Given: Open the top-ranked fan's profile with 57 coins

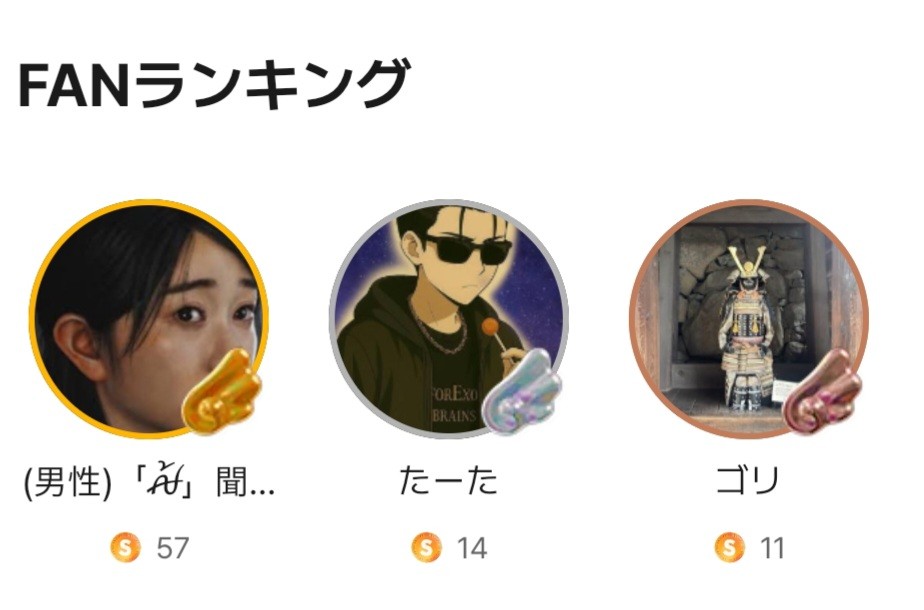Looking at the screenshot, I should [148, 319].
